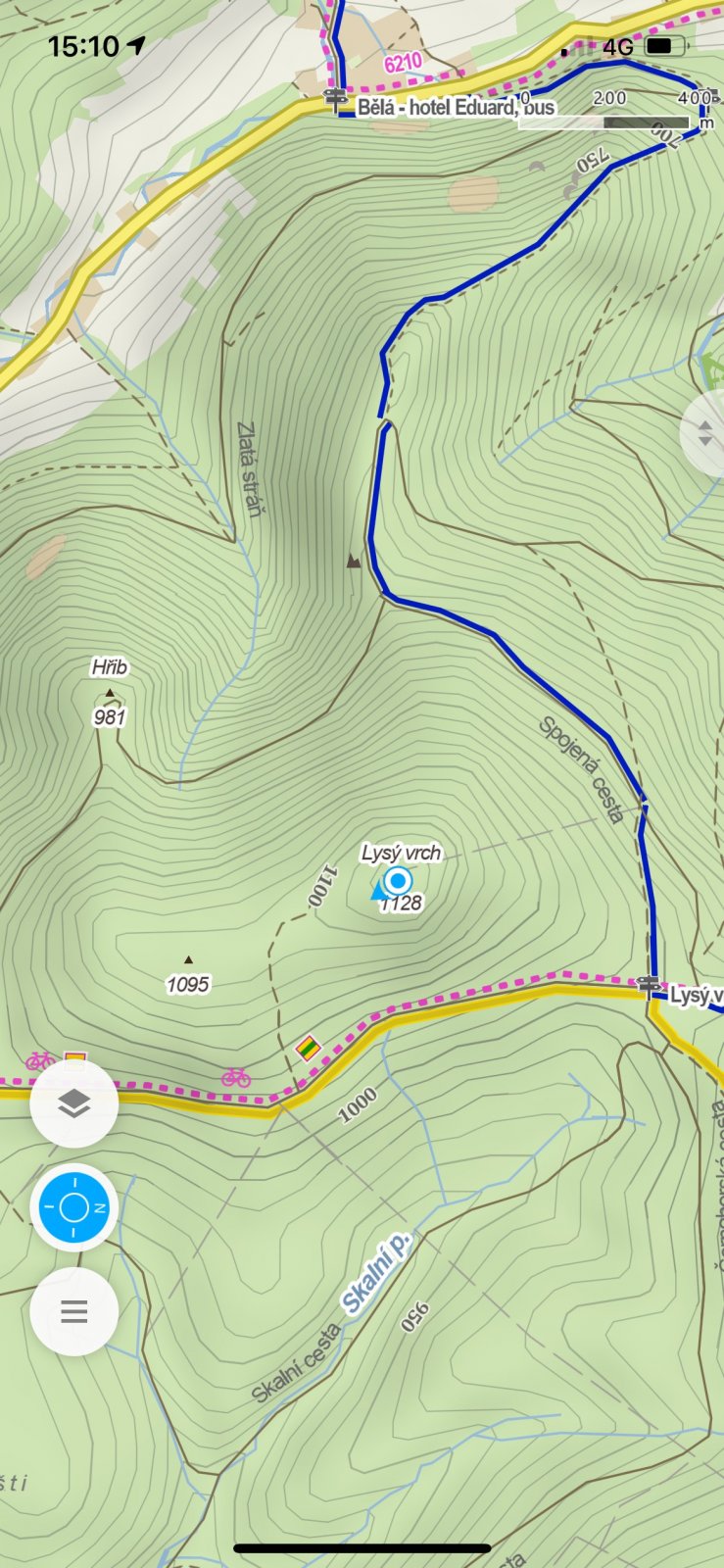724x1568 pixels.
Task: Expand the side panel handle
Action: [703, 433]
